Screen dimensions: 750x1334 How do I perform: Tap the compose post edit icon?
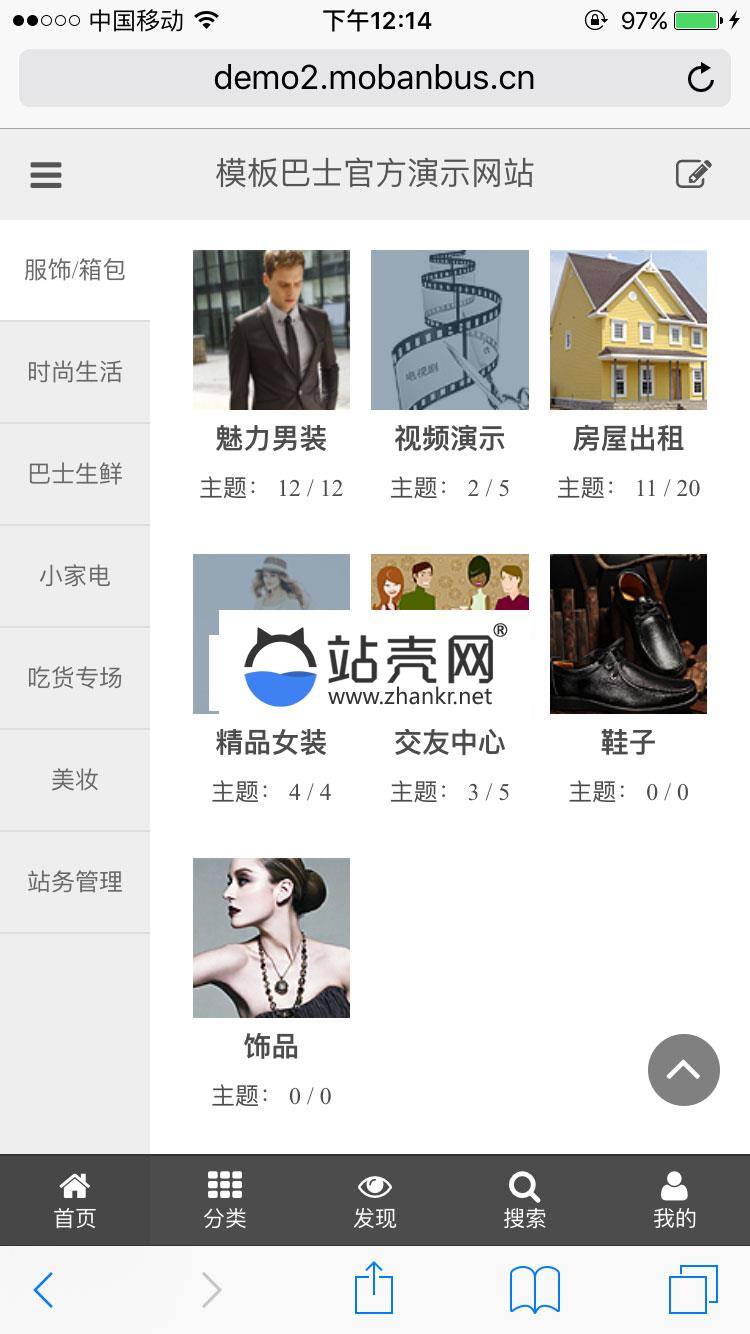693,174
